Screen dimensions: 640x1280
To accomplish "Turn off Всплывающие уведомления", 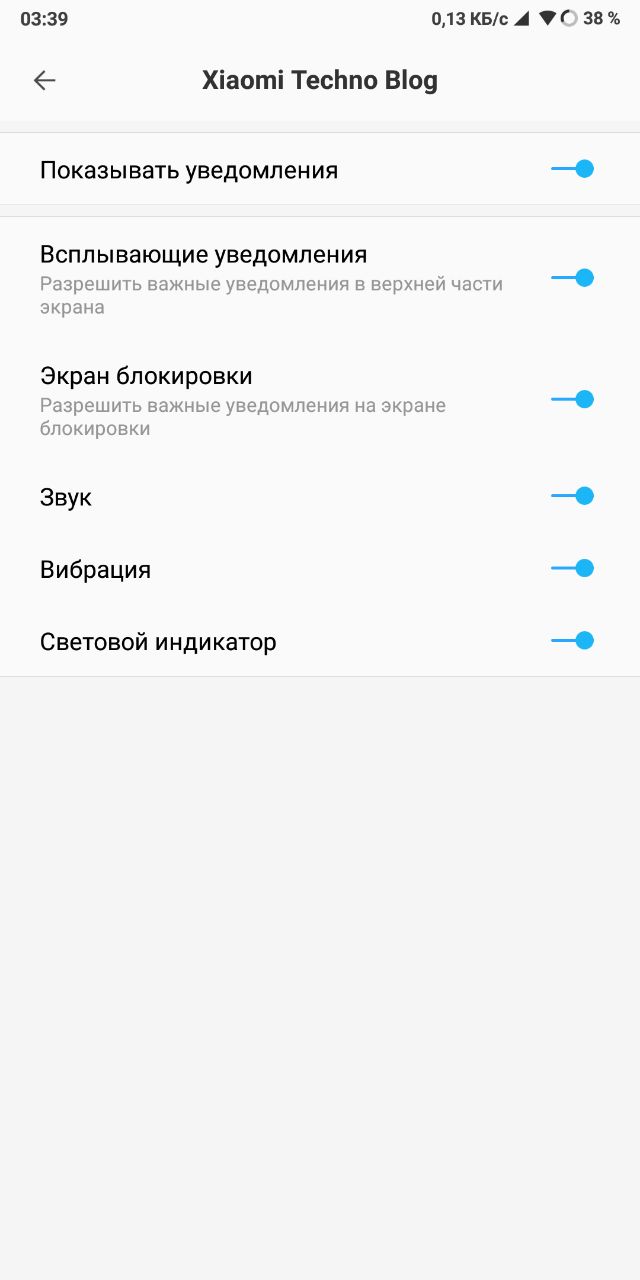I will (573, 278).
